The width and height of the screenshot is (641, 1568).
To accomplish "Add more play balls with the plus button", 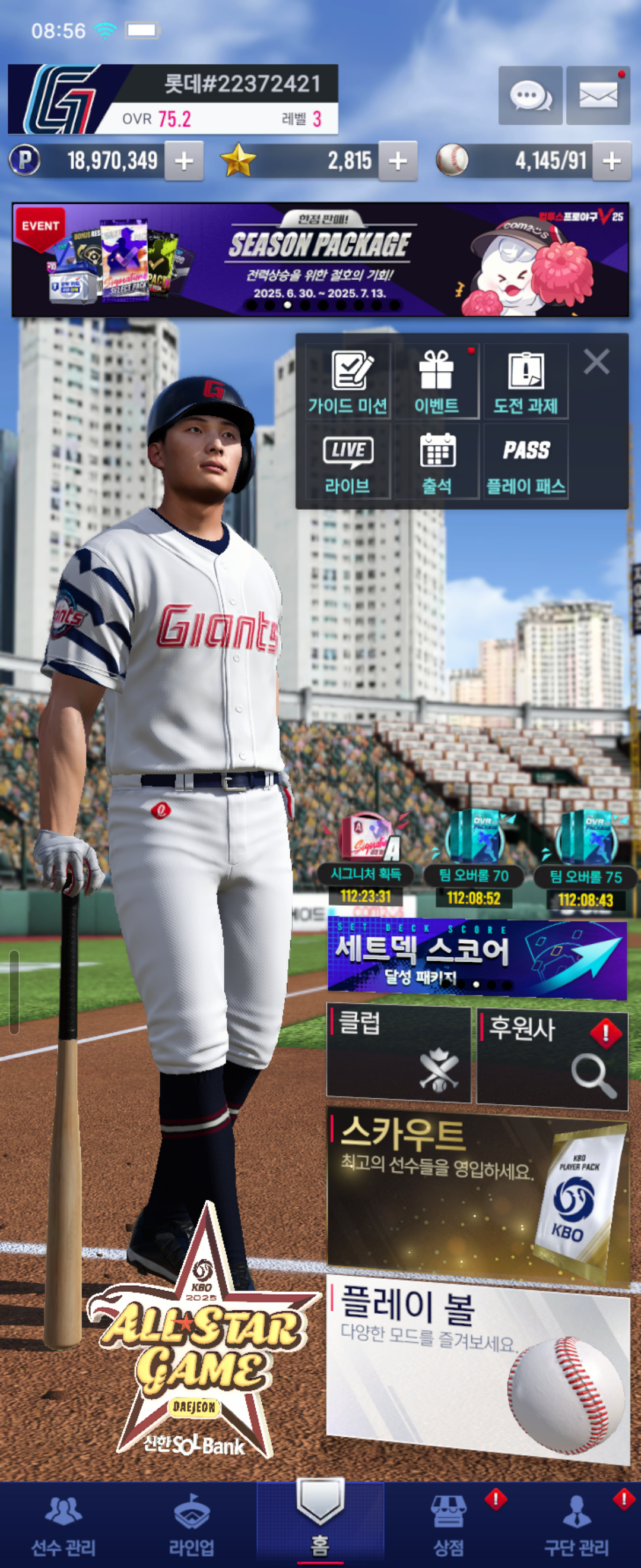I will [x=611, y=161].
